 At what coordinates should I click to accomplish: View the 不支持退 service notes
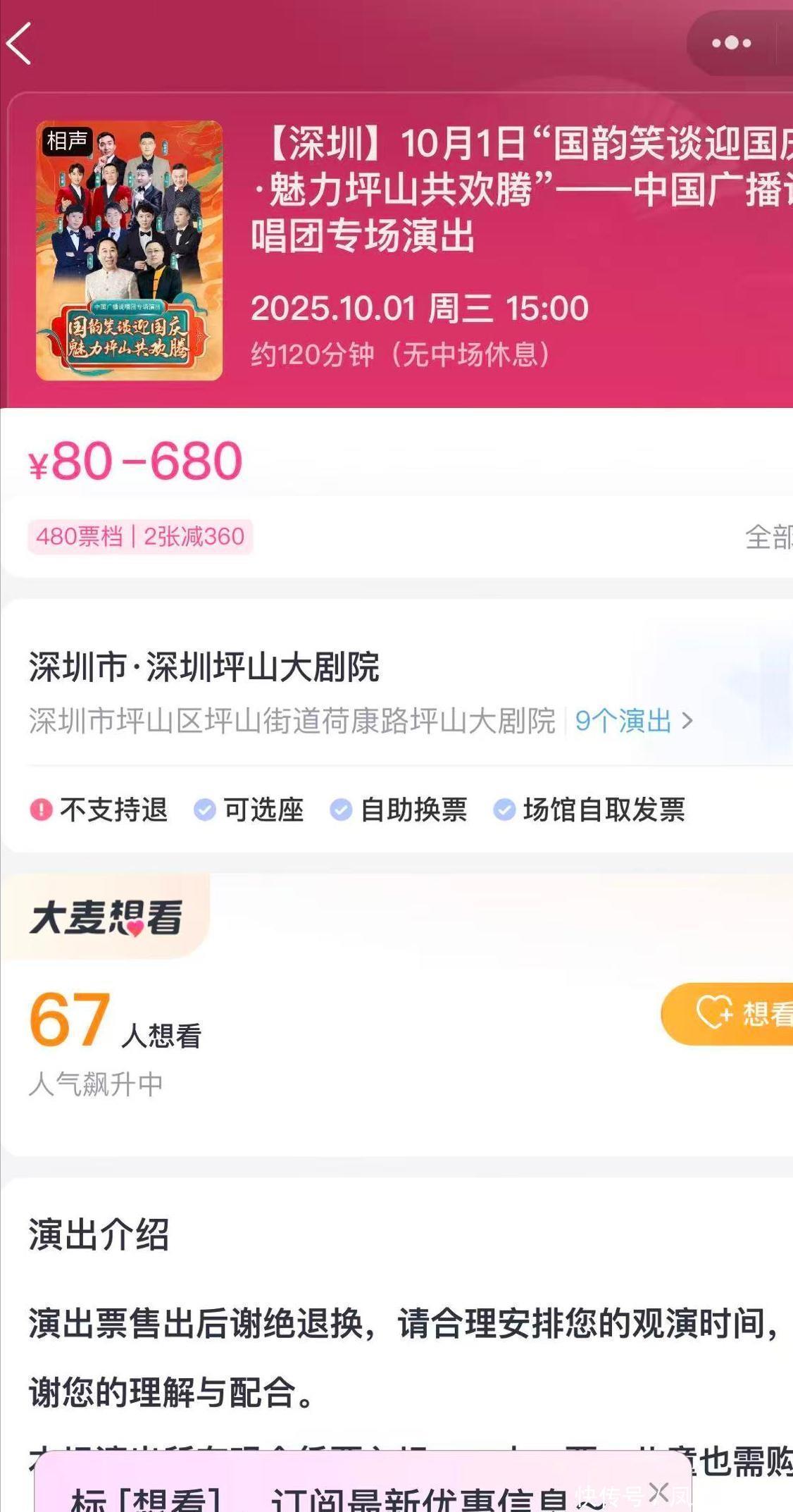(99, 810)
